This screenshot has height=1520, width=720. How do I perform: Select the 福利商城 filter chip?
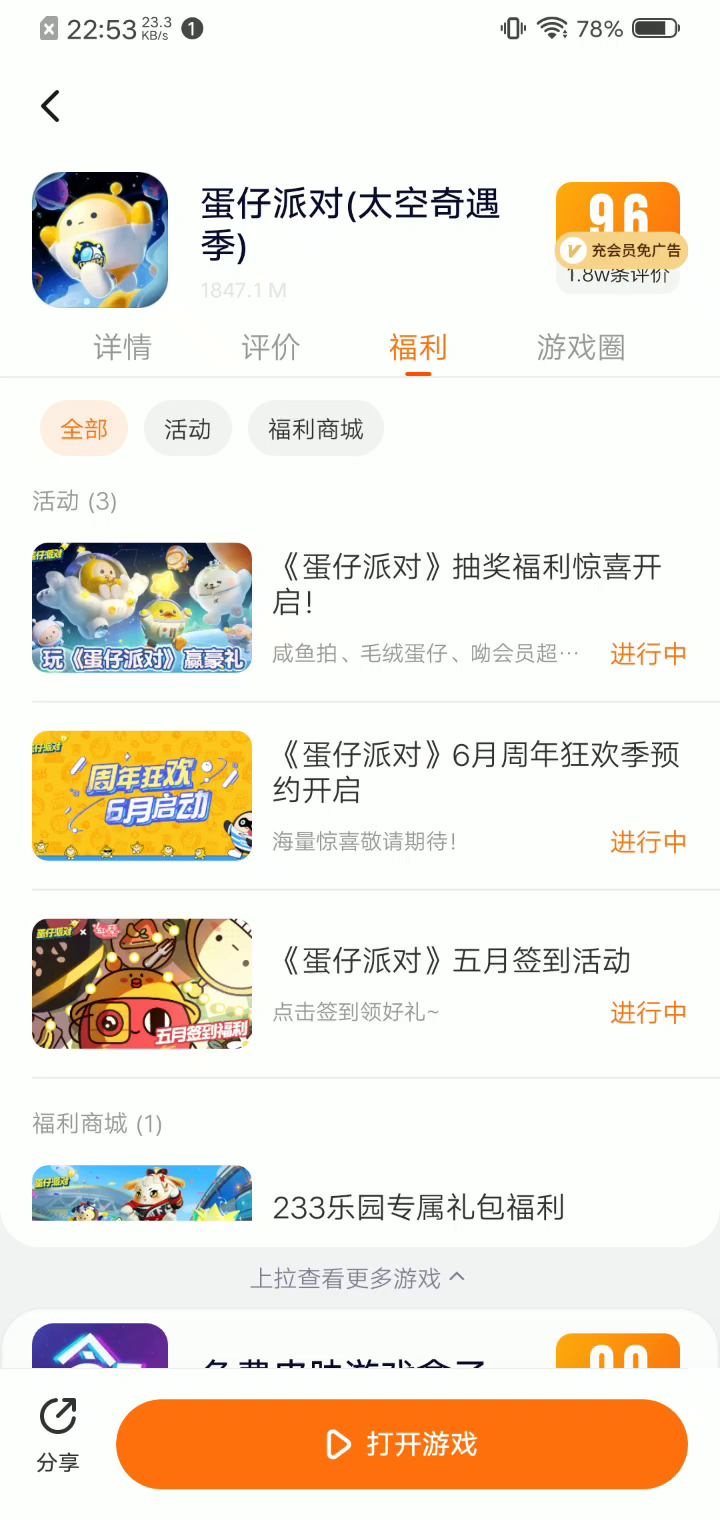[x=315, y=430]
